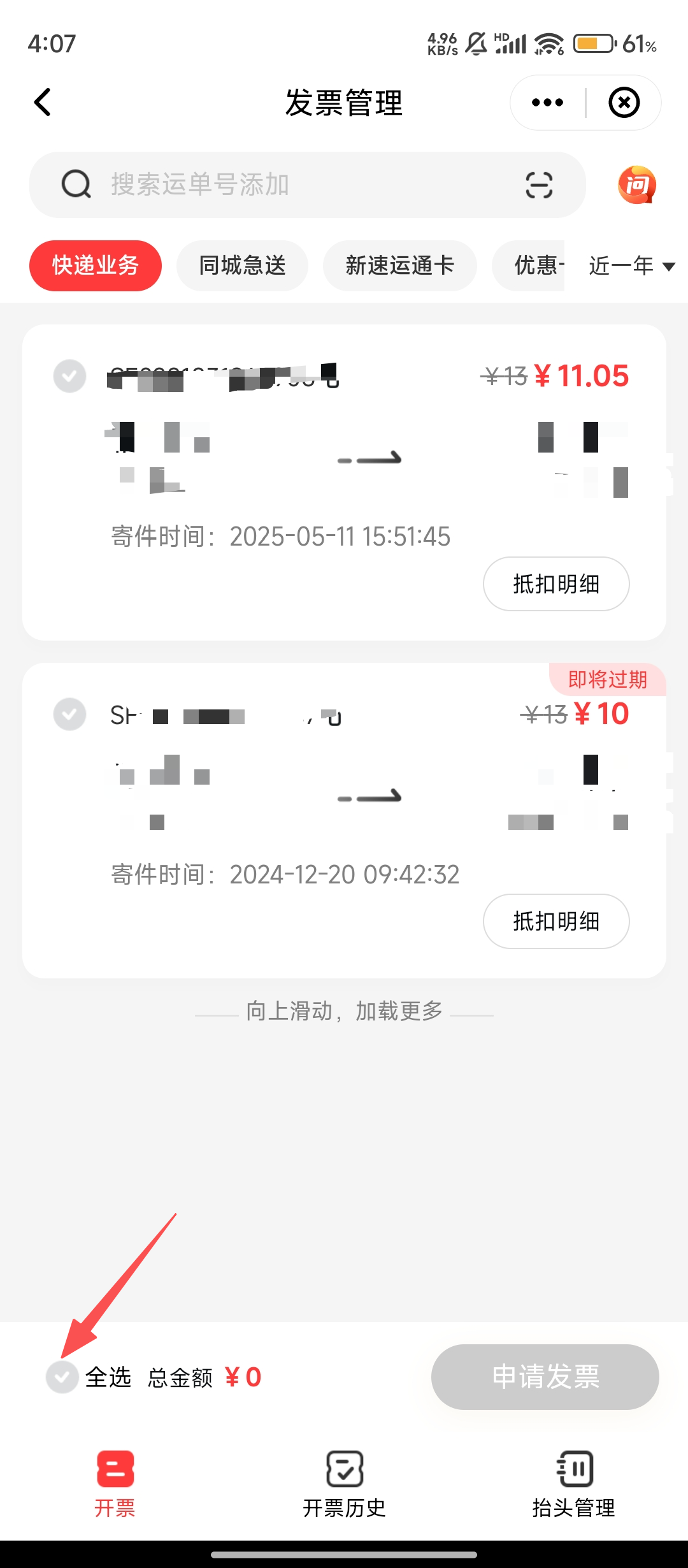Expand the 近一年 time range dropdown

point(631,266)
